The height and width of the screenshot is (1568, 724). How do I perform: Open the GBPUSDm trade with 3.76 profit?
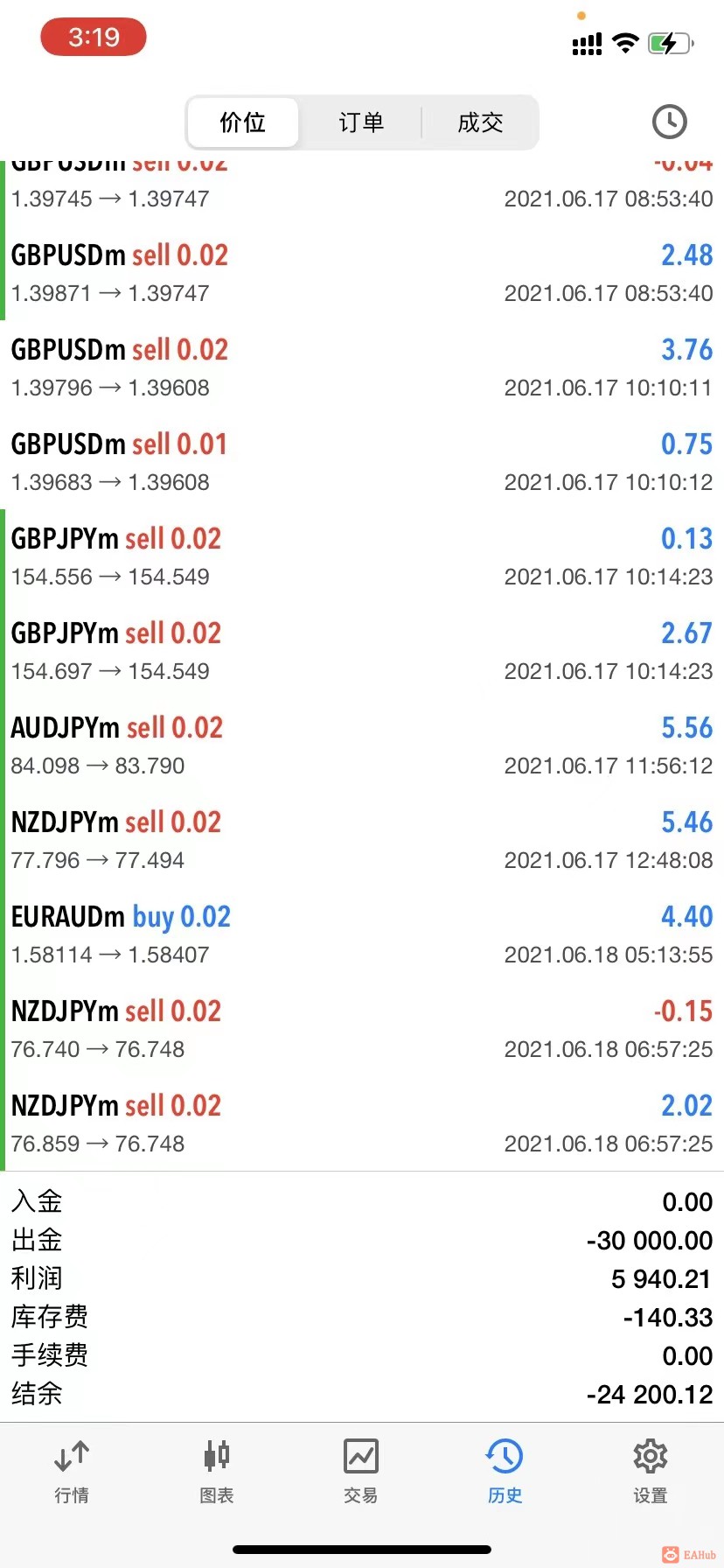(x=361, y=367)
